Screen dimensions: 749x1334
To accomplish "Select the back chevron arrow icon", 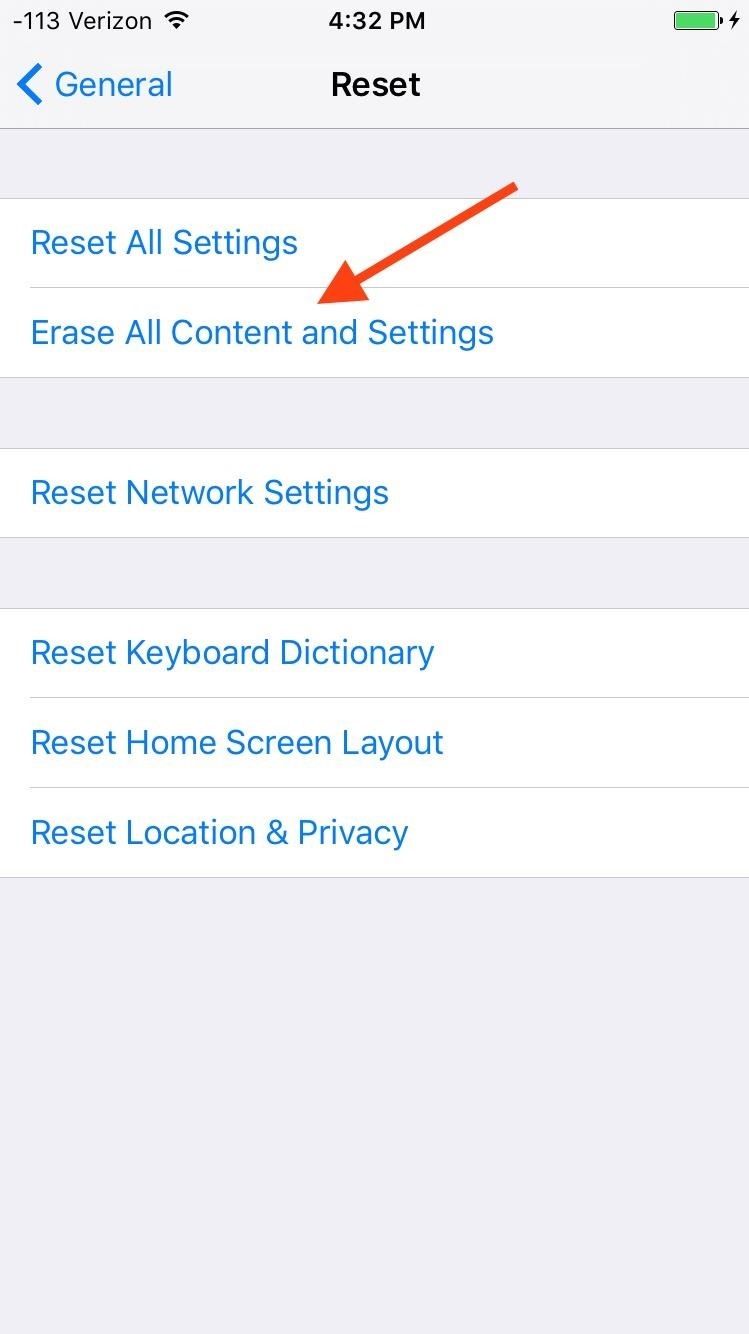I will (29, 84).
